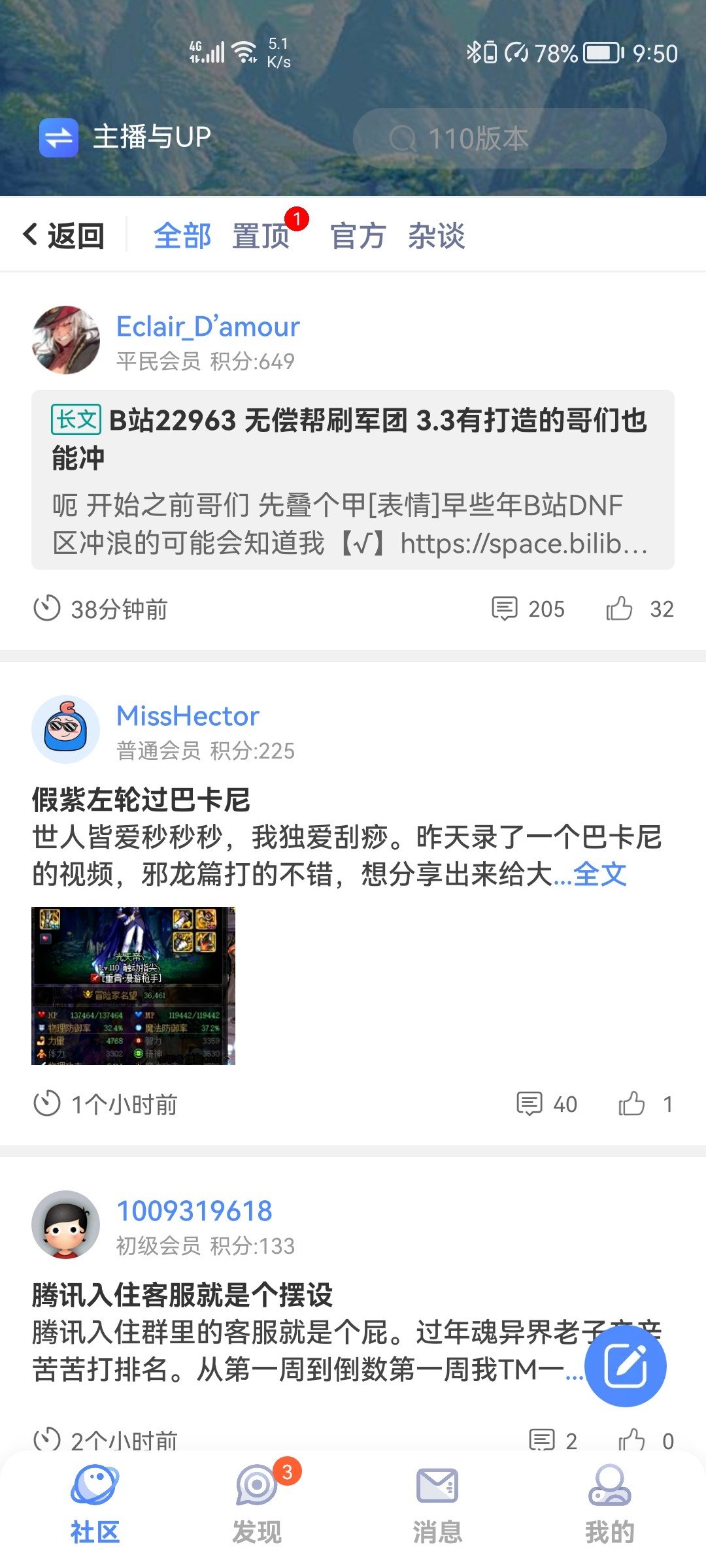Select the 全部 tab
The height and width of the screenshot is (1568, 706).
tap(182, 235)
